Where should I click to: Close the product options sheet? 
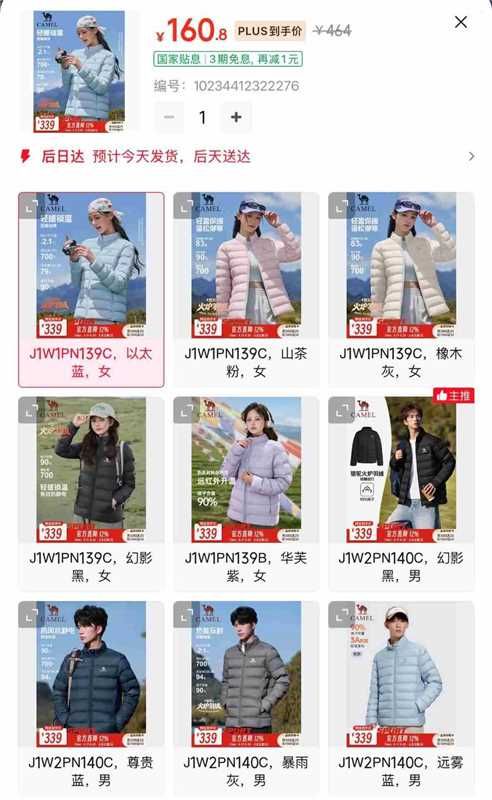tap(460, 22)
